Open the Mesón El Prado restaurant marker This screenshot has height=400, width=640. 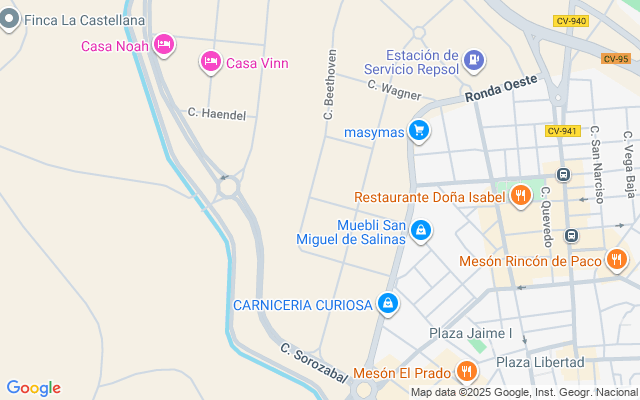pyautogui.click(x=466, y=373)
